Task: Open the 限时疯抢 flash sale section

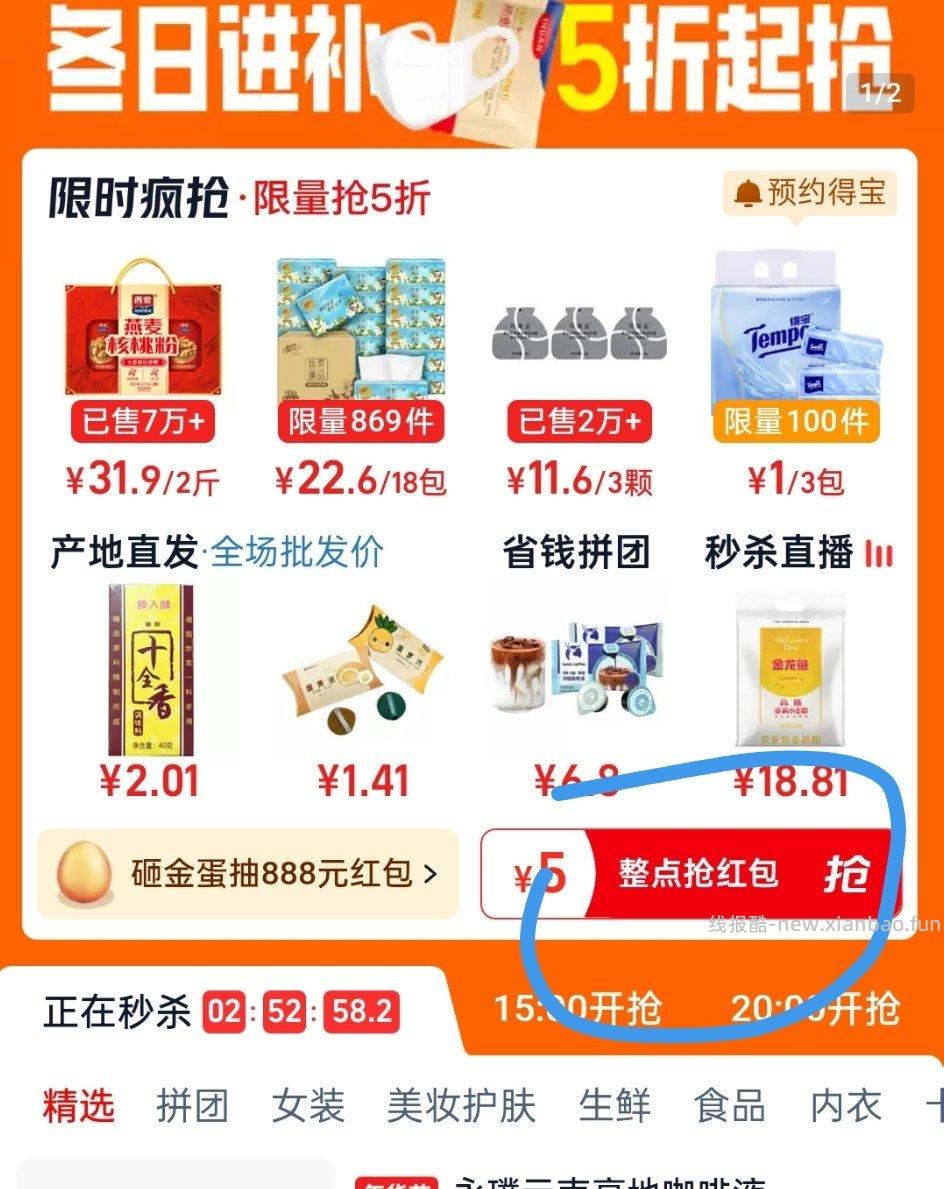Action: (x=130, y=196)
